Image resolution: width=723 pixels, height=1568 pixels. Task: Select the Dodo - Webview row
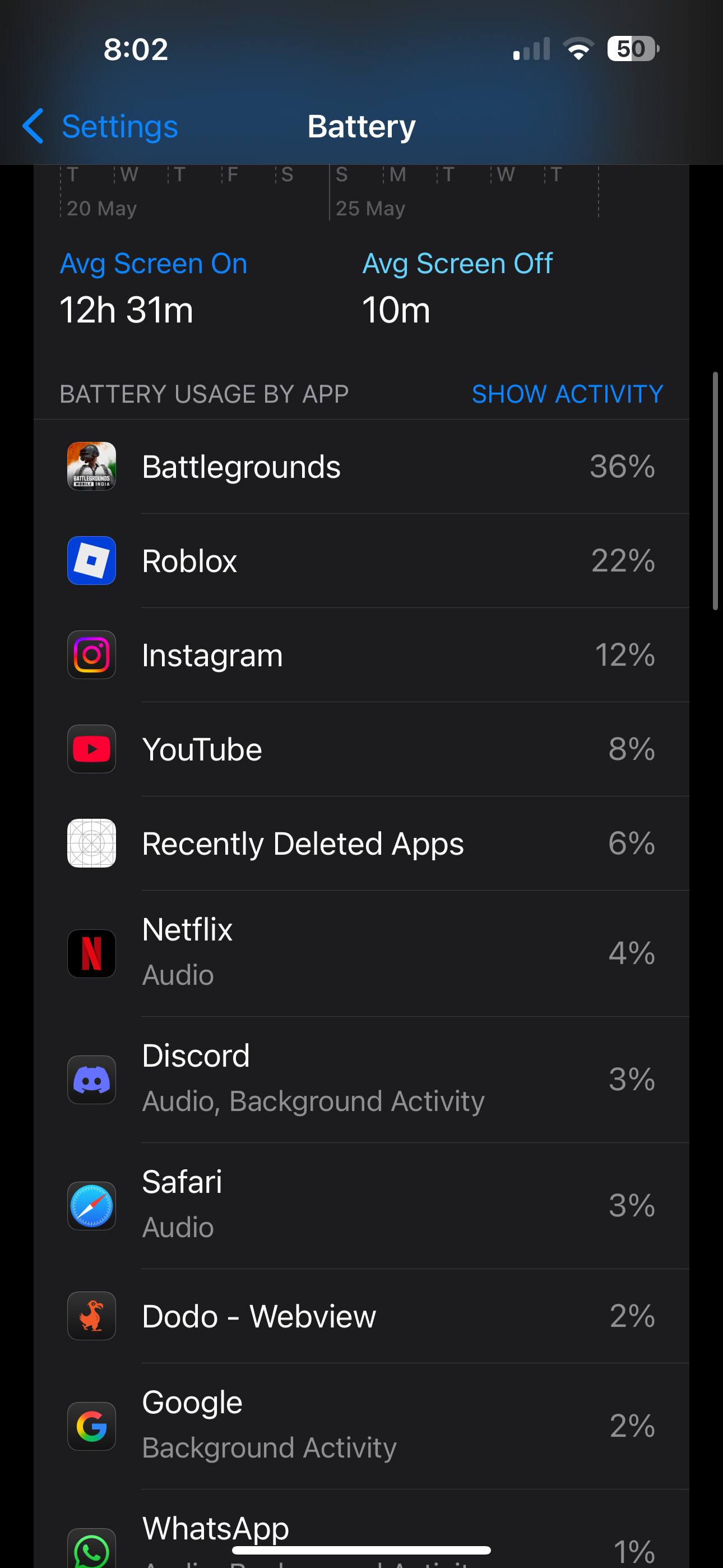[x=361, y=1316]
